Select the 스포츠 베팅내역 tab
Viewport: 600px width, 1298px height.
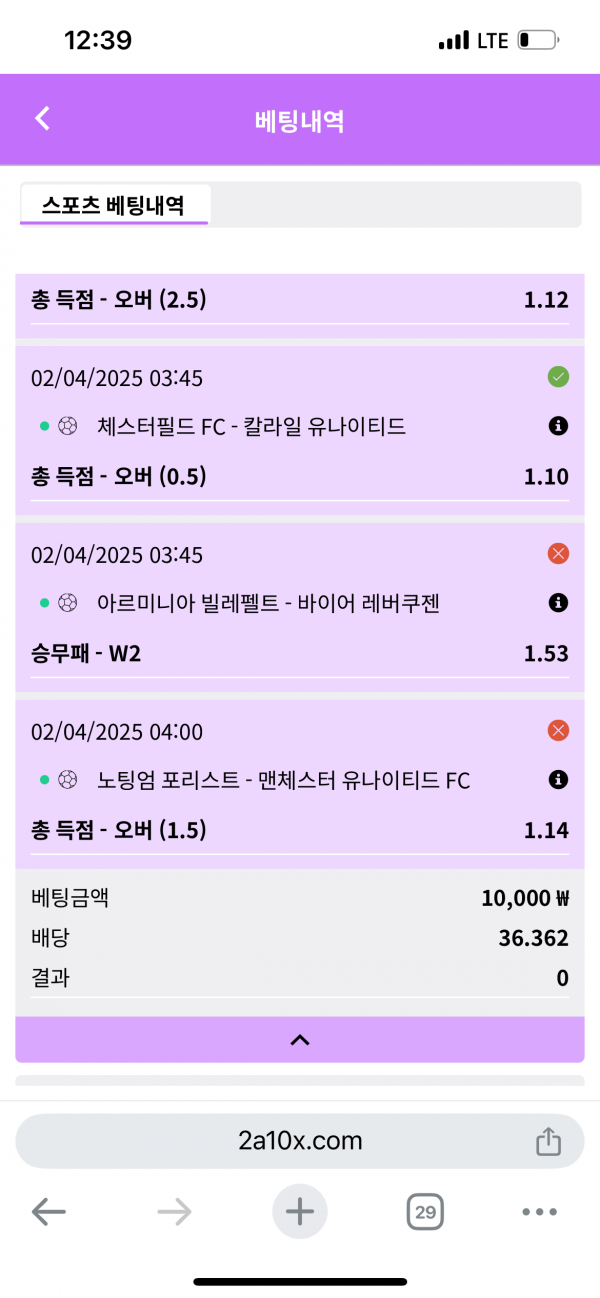coord(113,205)
